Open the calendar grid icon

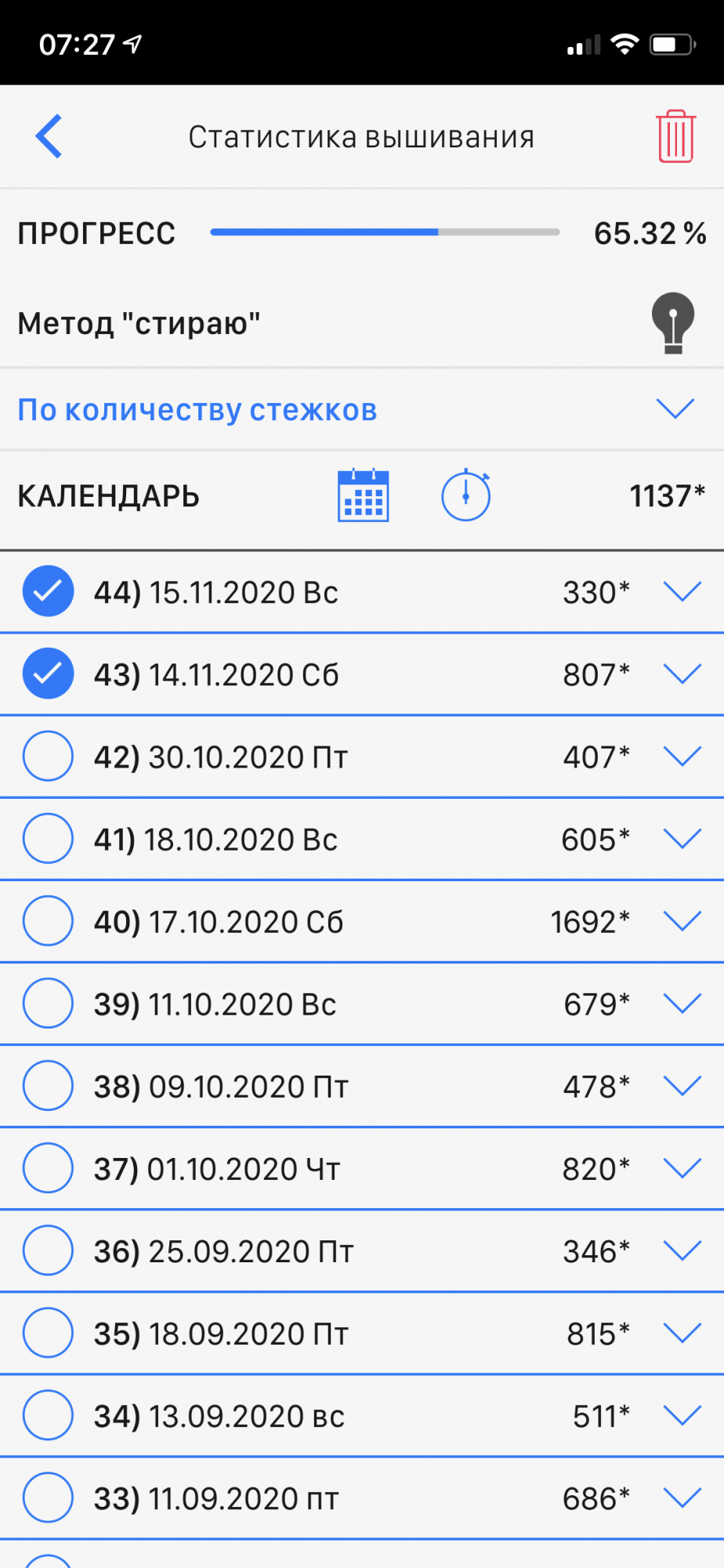[363, 495]
